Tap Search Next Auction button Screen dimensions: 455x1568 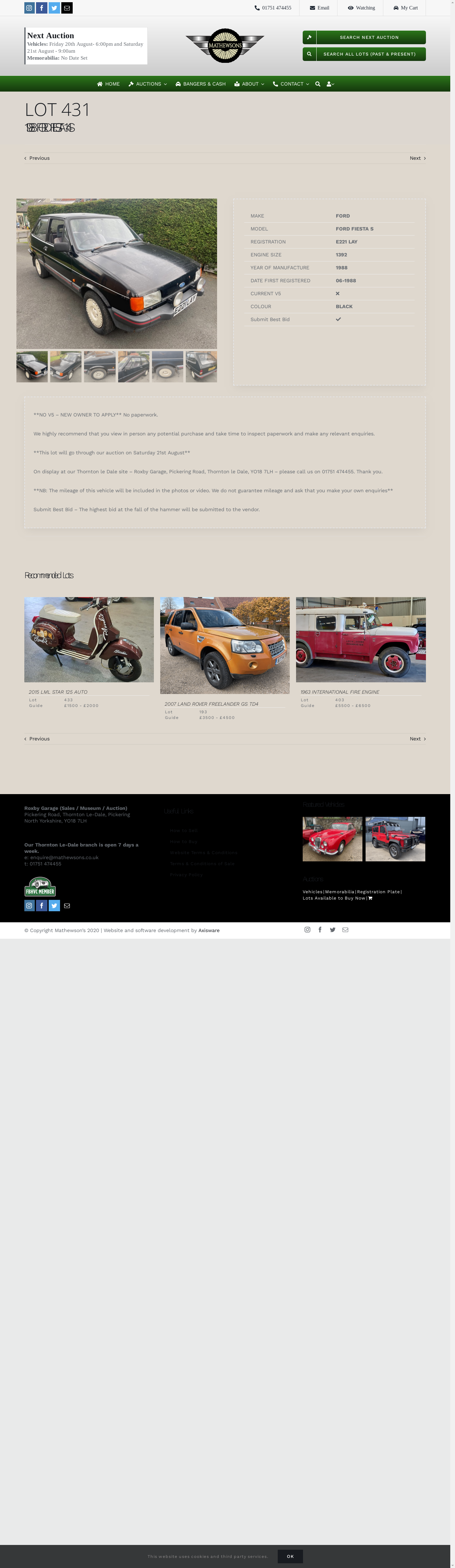364,37
